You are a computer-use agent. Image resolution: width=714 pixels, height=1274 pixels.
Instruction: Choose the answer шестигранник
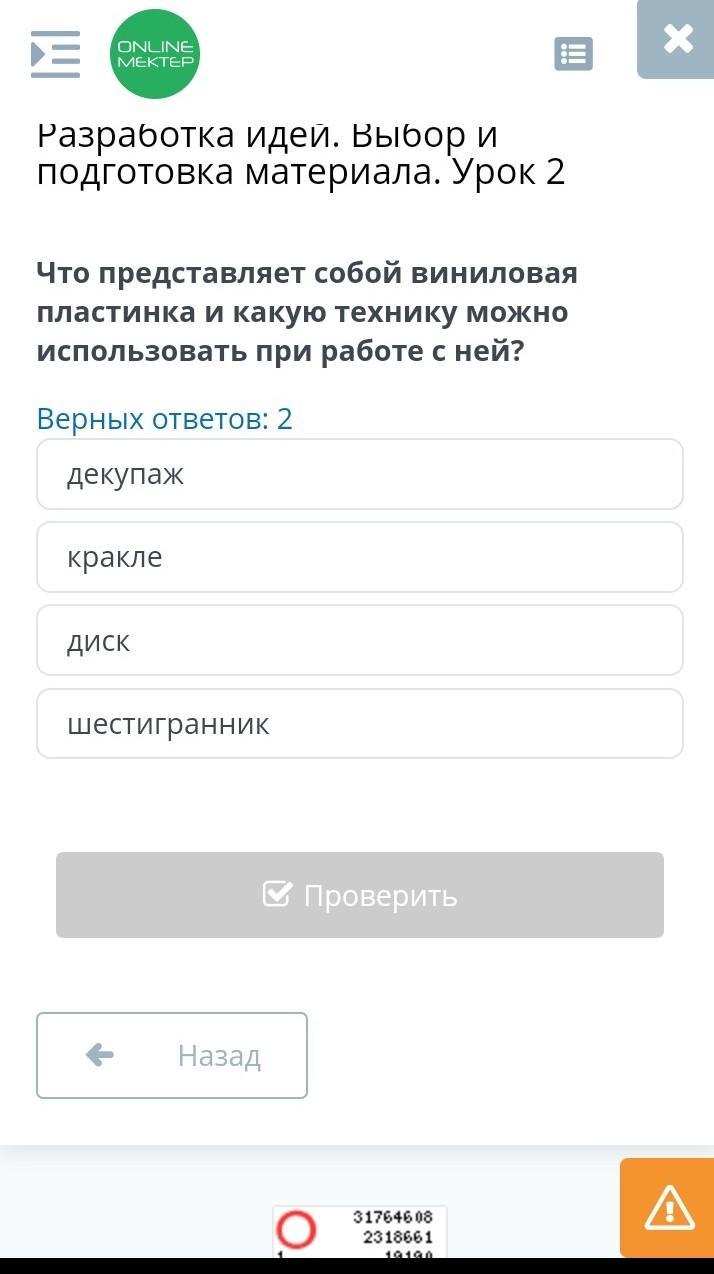tap(360, 723)
